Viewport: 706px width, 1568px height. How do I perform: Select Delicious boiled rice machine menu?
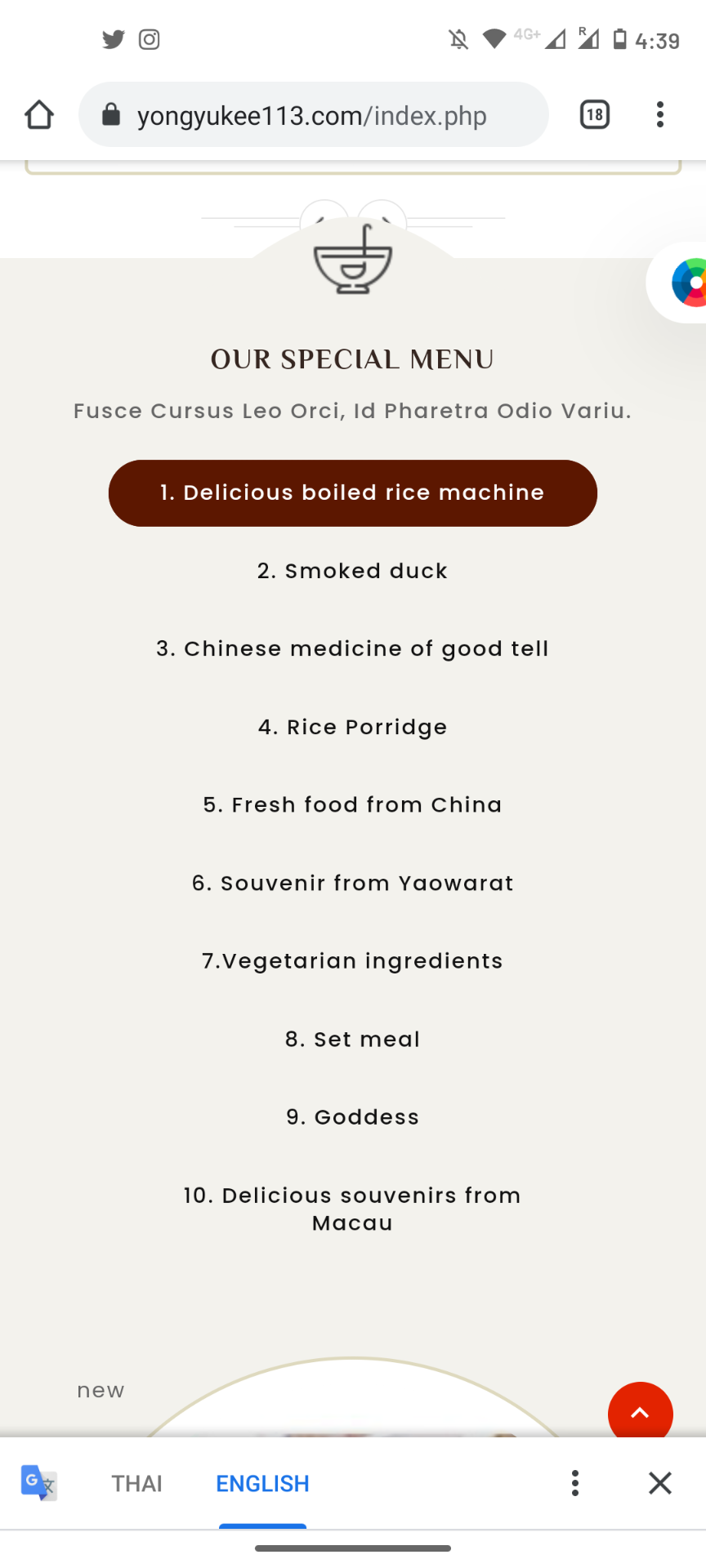[352, 493]
